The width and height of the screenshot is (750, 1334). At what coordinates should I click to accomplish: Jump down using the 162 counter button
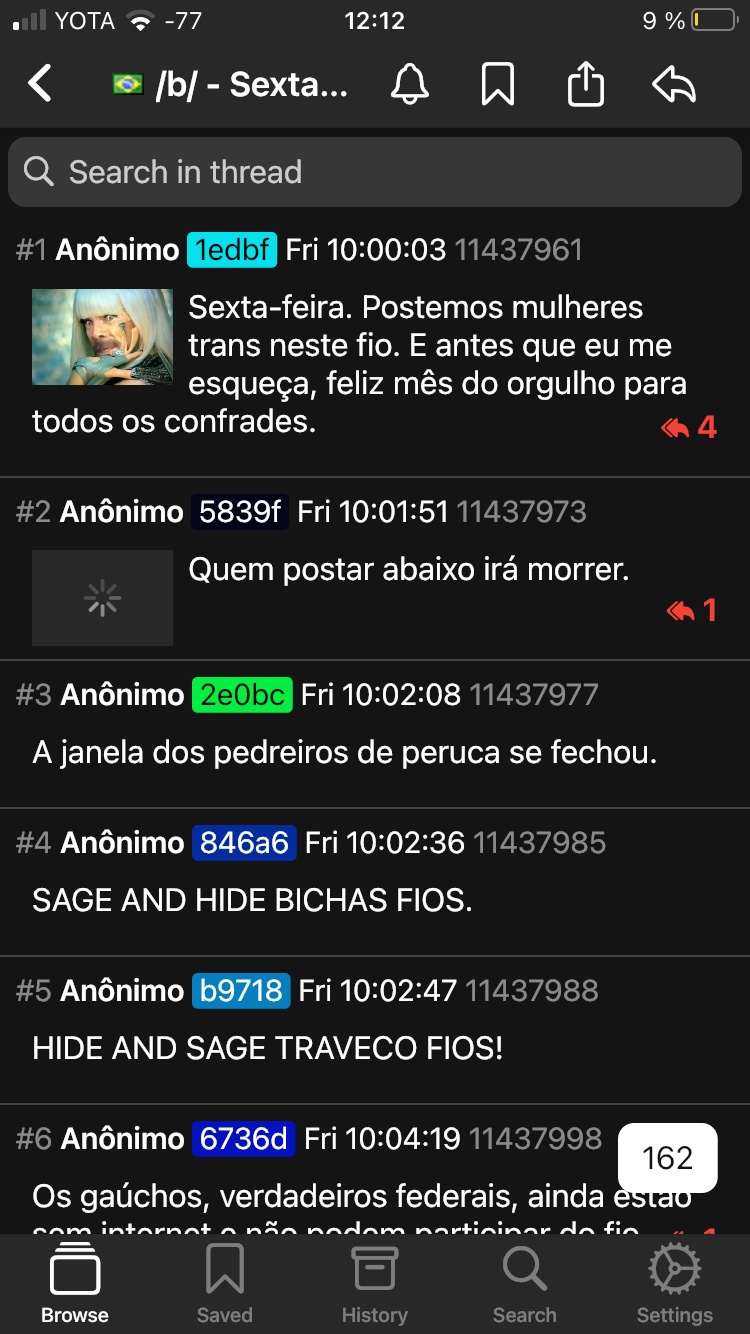tap(667, 1158)
